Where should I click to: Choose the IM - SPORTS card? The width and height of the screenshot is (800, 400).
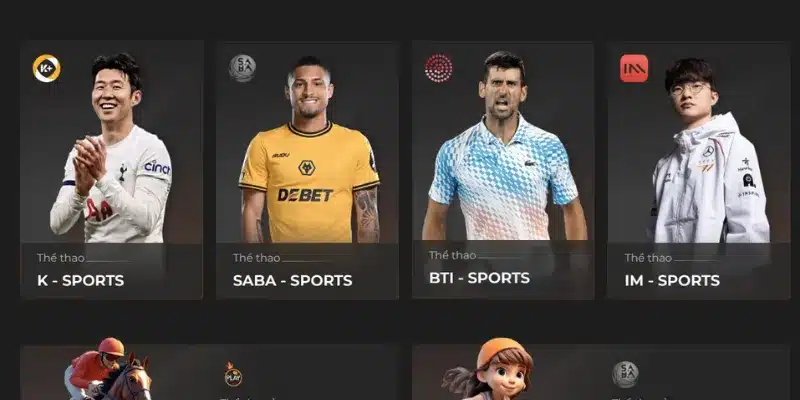(698, 170)
